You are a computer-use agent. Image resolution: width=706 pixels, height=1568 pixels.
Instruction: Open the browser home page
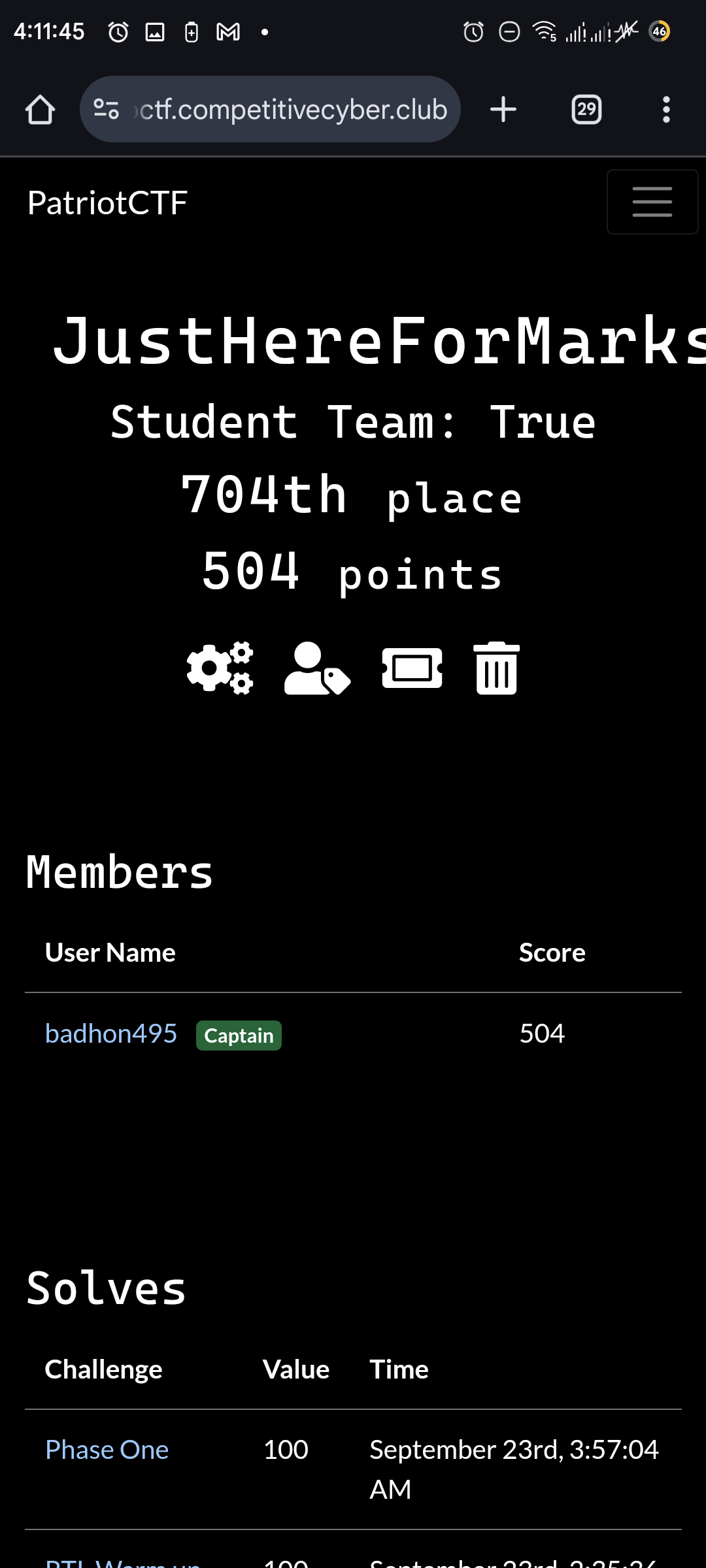click(40, 109)
